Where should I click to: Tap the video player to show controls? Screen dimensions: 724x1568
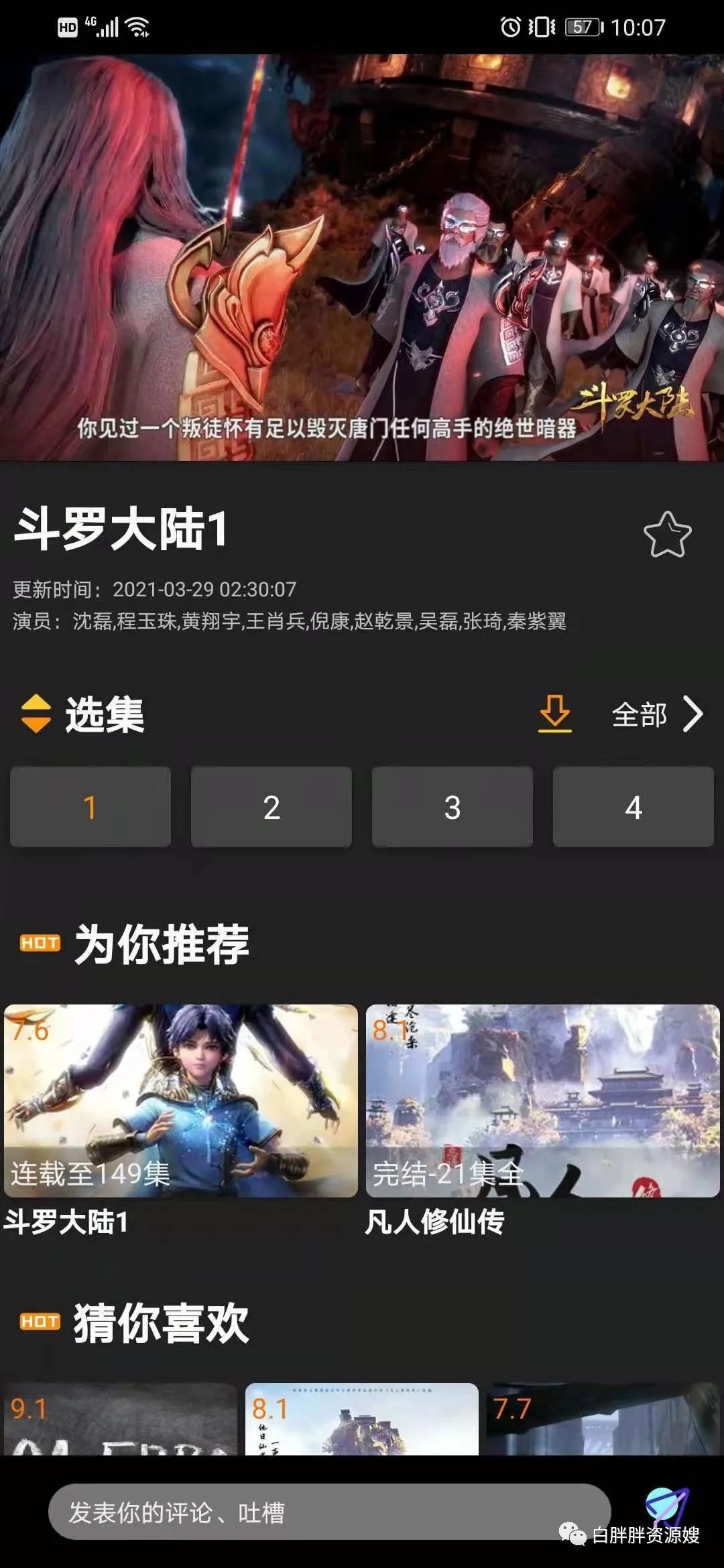(x=362, y=258)
